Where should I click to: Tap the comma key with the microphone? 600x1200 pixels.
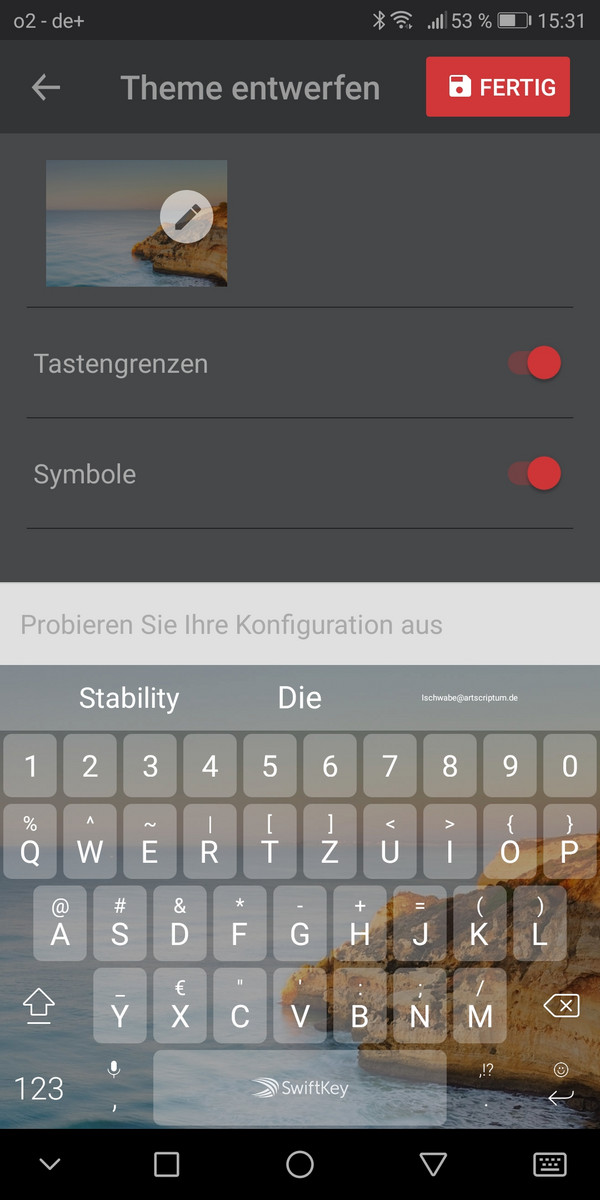(x=114, y=1086)
